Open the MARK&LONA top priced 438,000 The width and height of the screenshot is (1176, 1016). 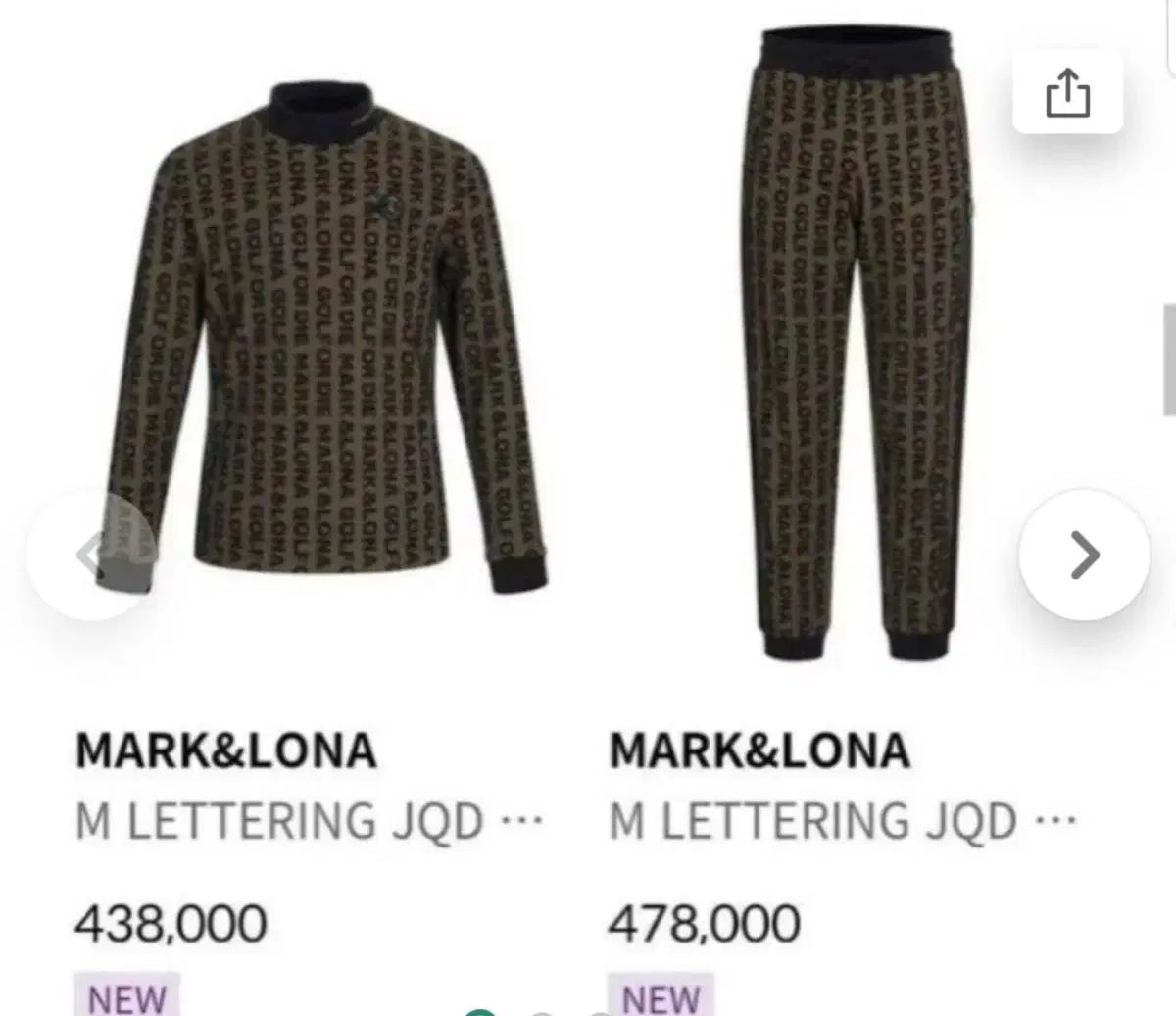(323, 352)
